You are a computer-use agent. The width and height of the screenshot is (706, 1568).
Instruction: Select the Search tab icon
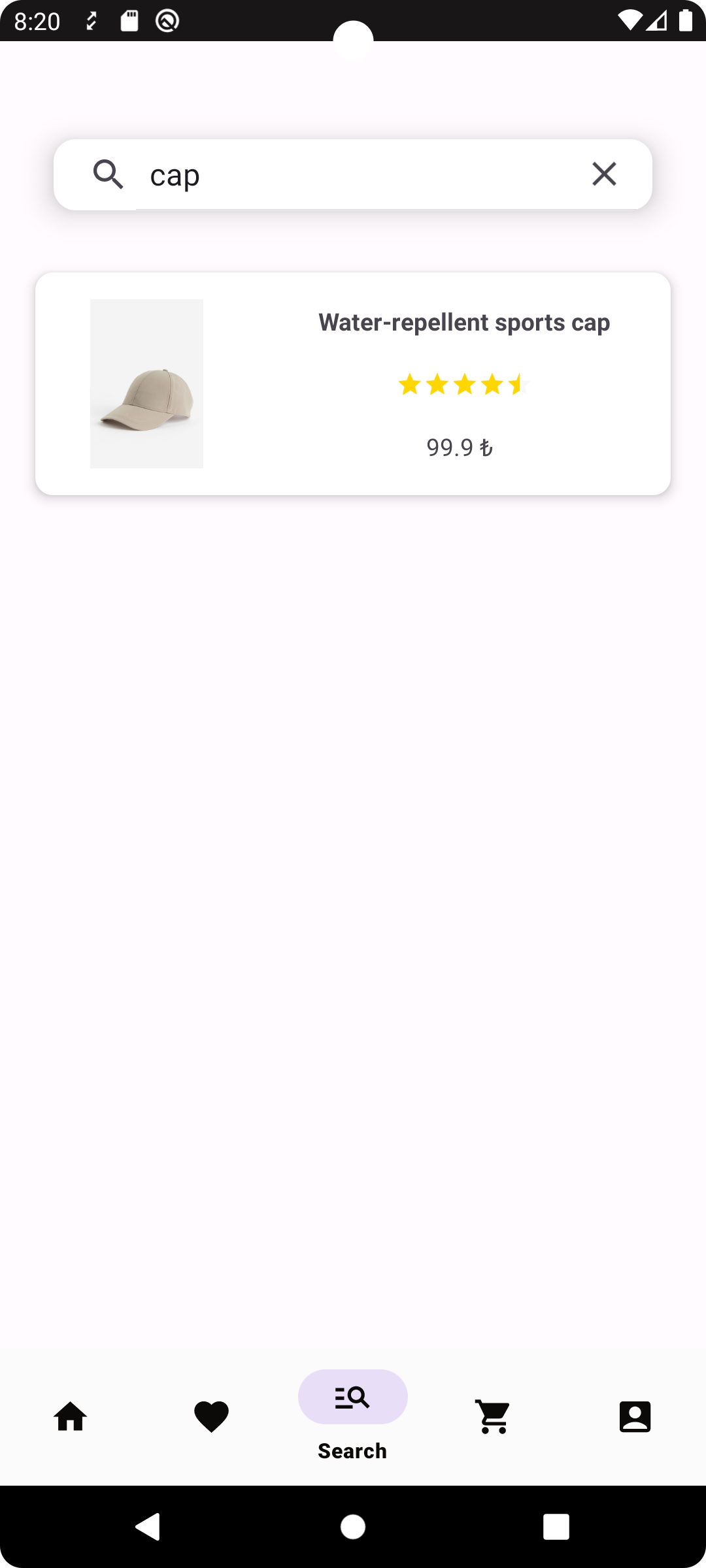[352, 1397]
